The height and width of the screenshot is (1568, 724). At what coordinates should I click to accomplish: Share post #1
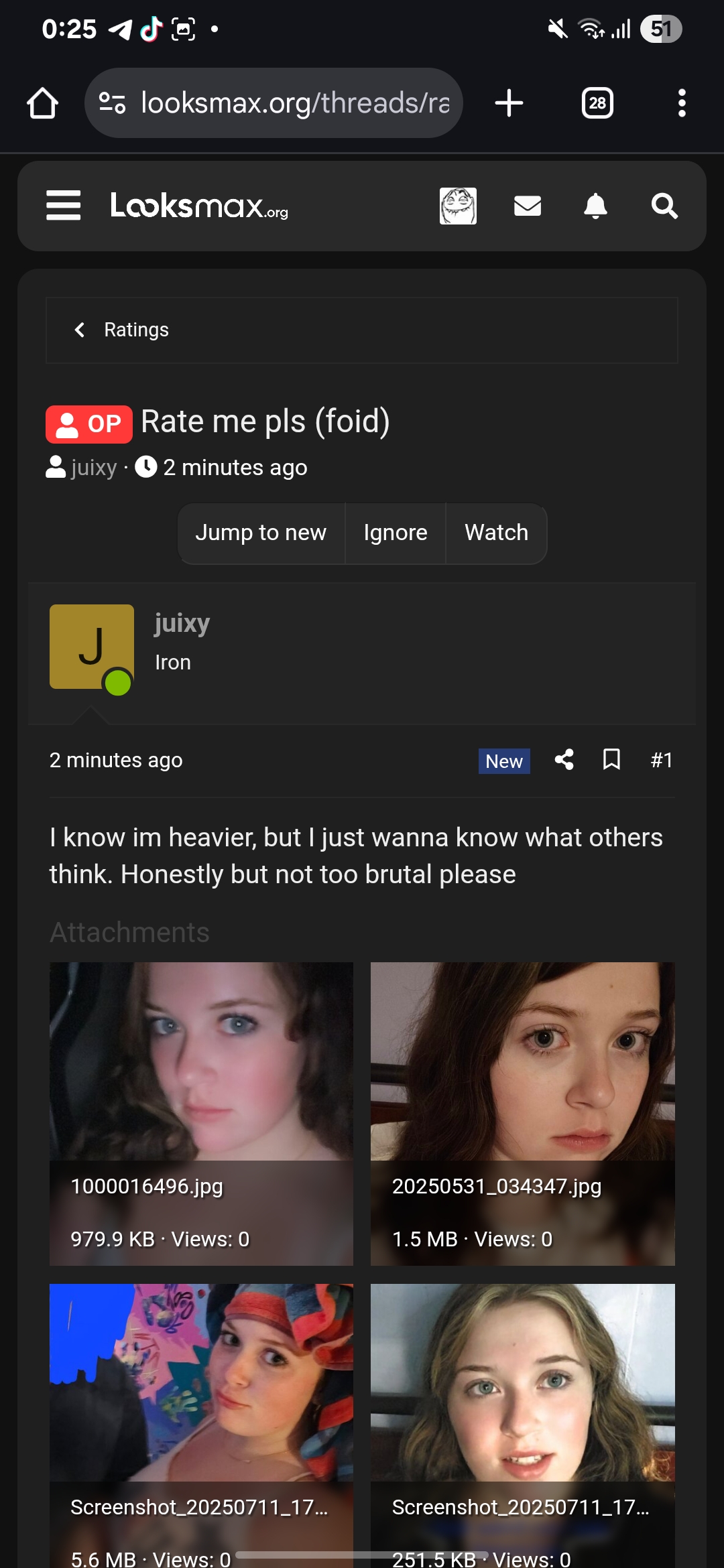564,760
